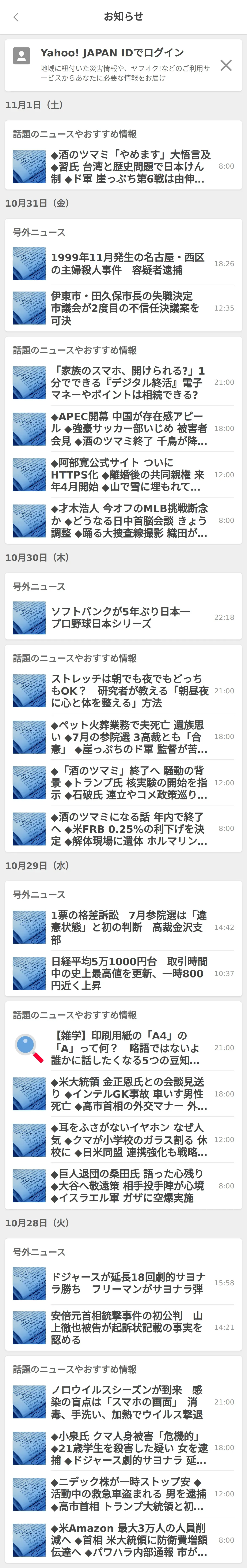Image resolution: width=247 pixels, height=1568 pixels.
Task: Open 伊東市・田久保市長の失職決定 article
Action: pos(128,308)
